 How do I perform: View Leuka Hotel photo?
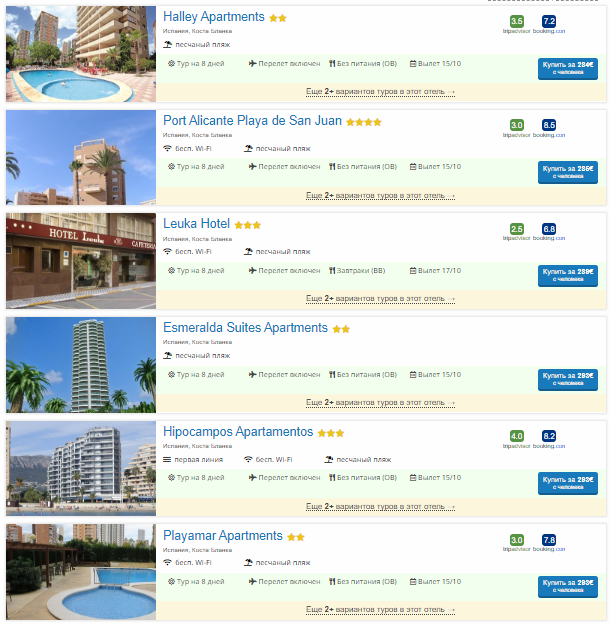[x=81, y=260]
